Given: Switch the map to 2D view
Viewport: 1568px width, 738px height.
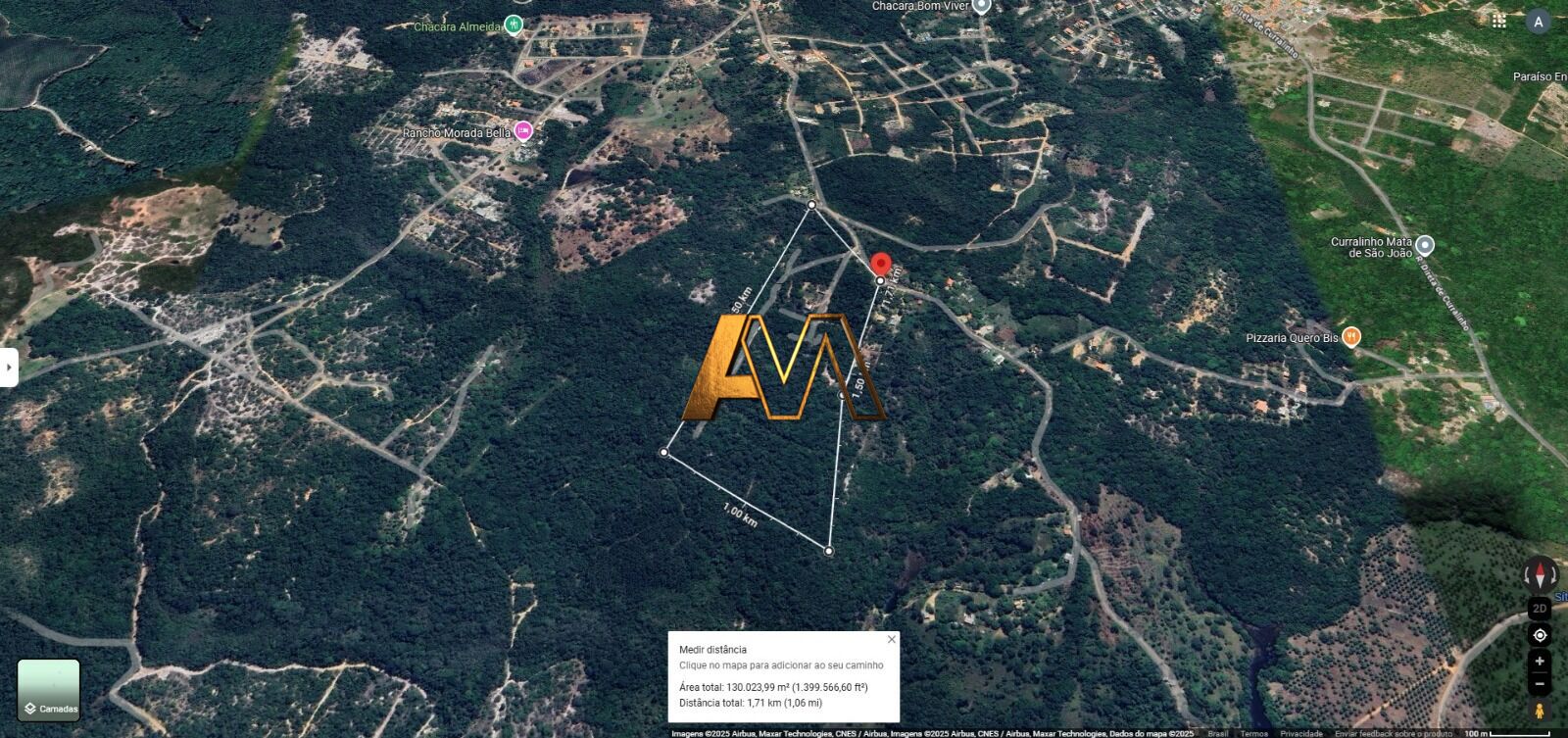Looking at the screenshot, I should (1540, 608).
